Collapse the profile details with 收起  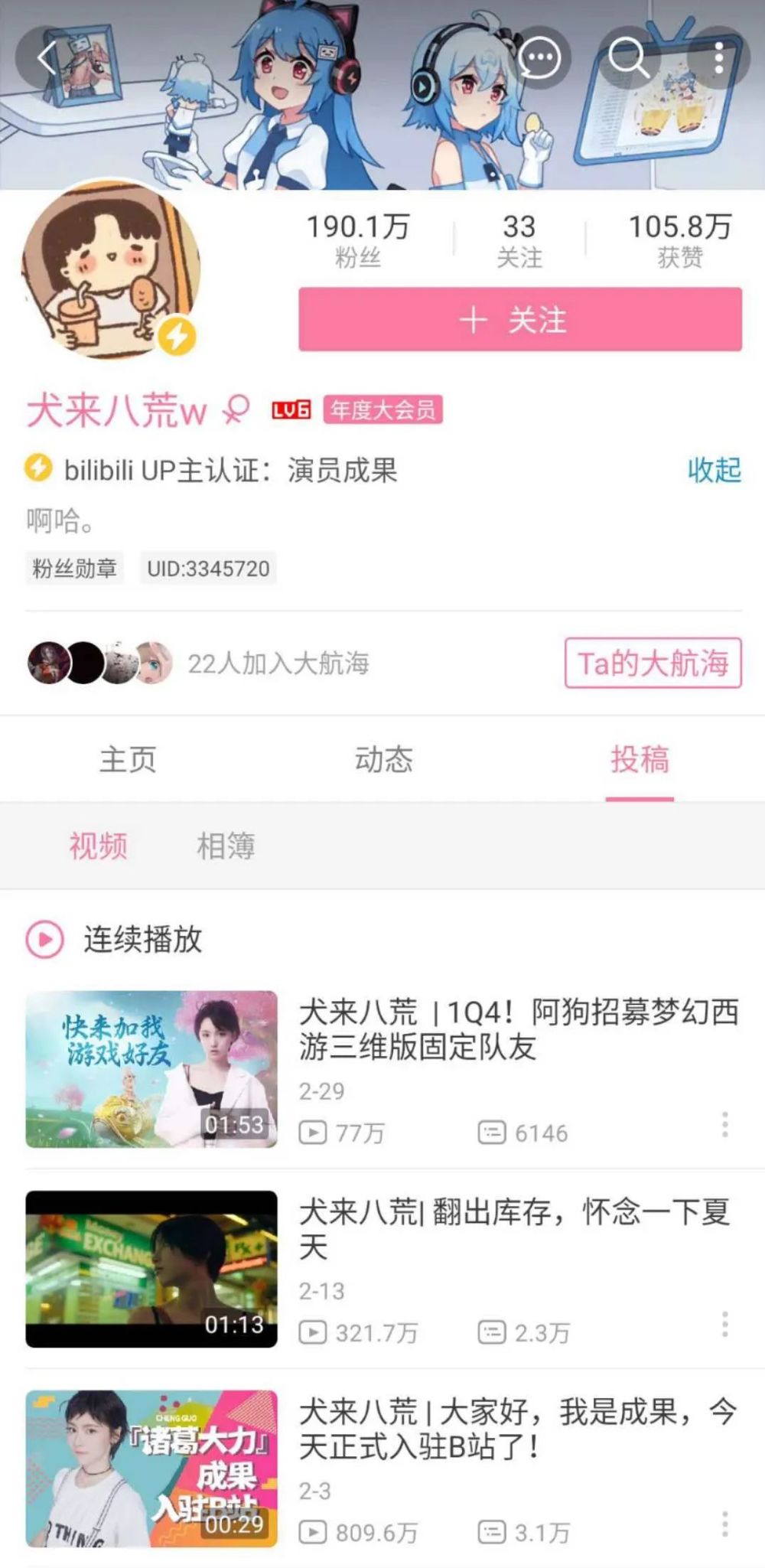pos(715,470)
